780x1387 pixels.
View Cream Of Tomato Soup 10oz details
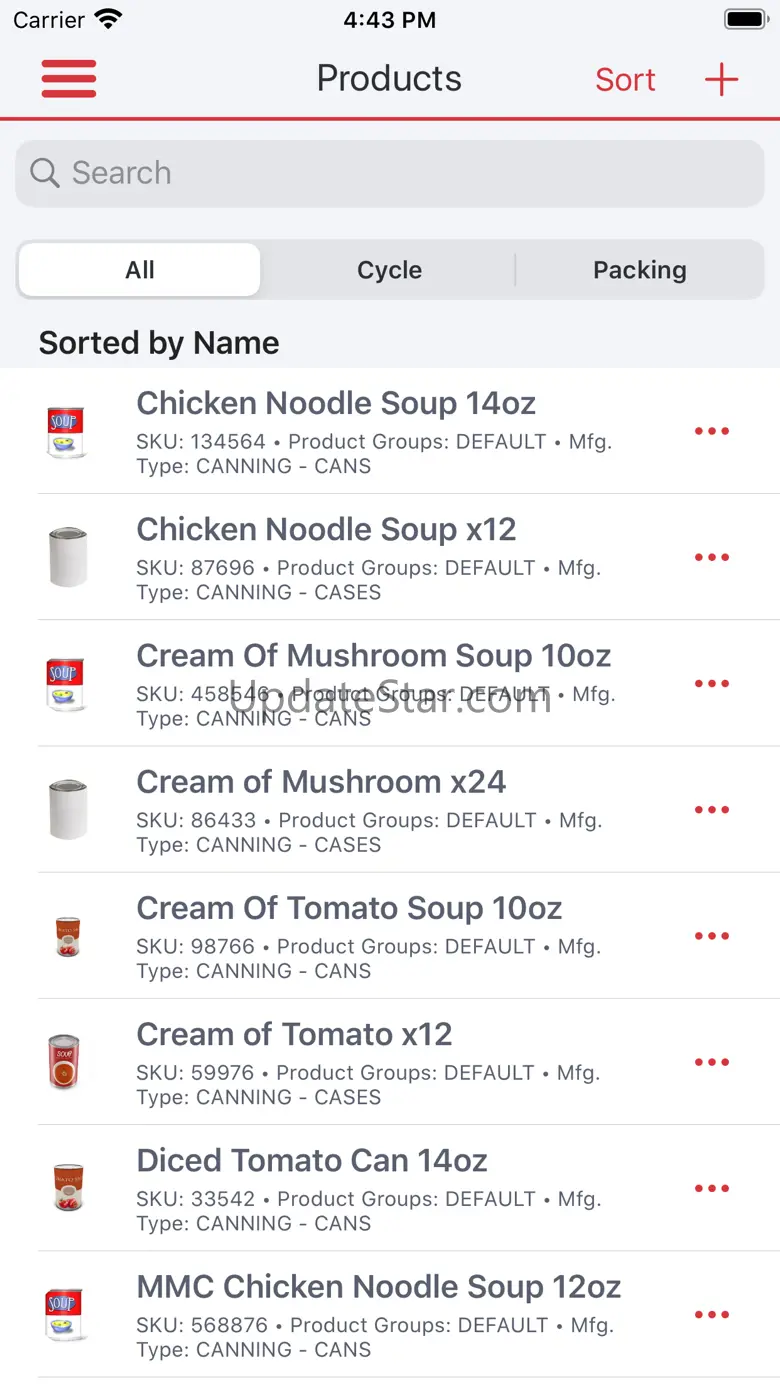[x=349, y=908]
